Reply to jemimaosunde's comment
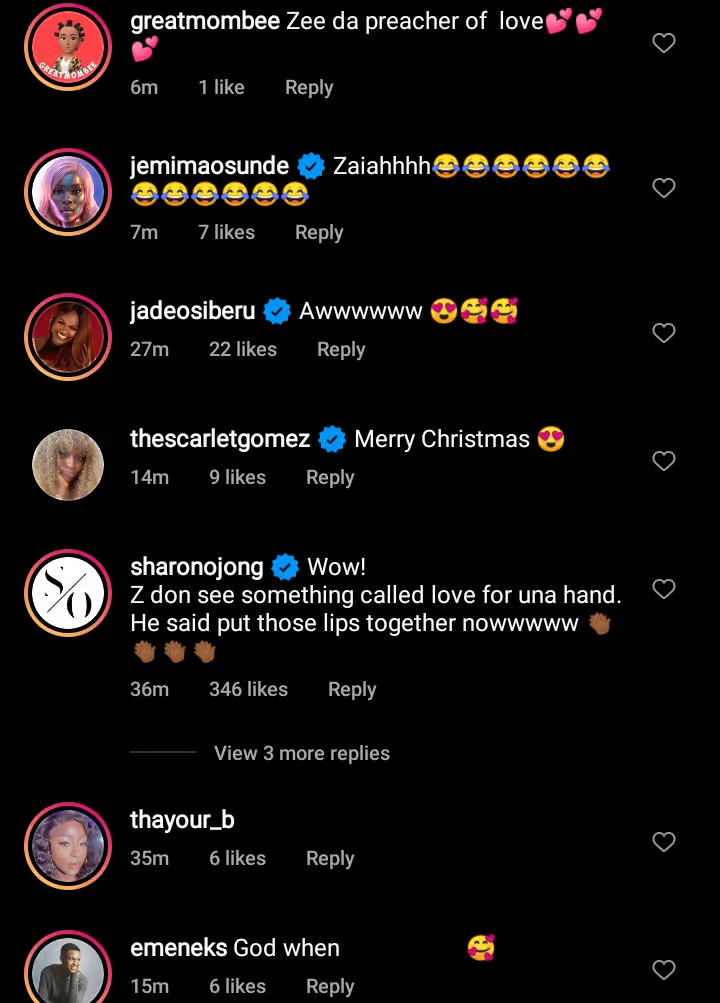This screenshot has width=720, height=1003. click(x=318, y=232)
